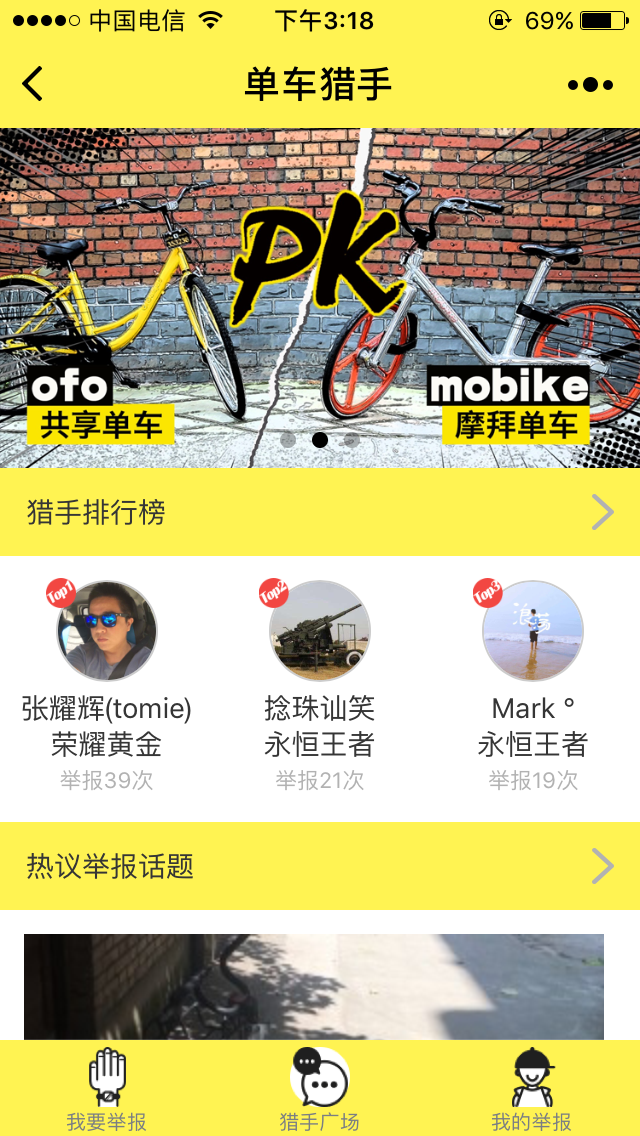Switch to the 我要举报 tab
The image size is (640, 1136).
coord(107,1089)
